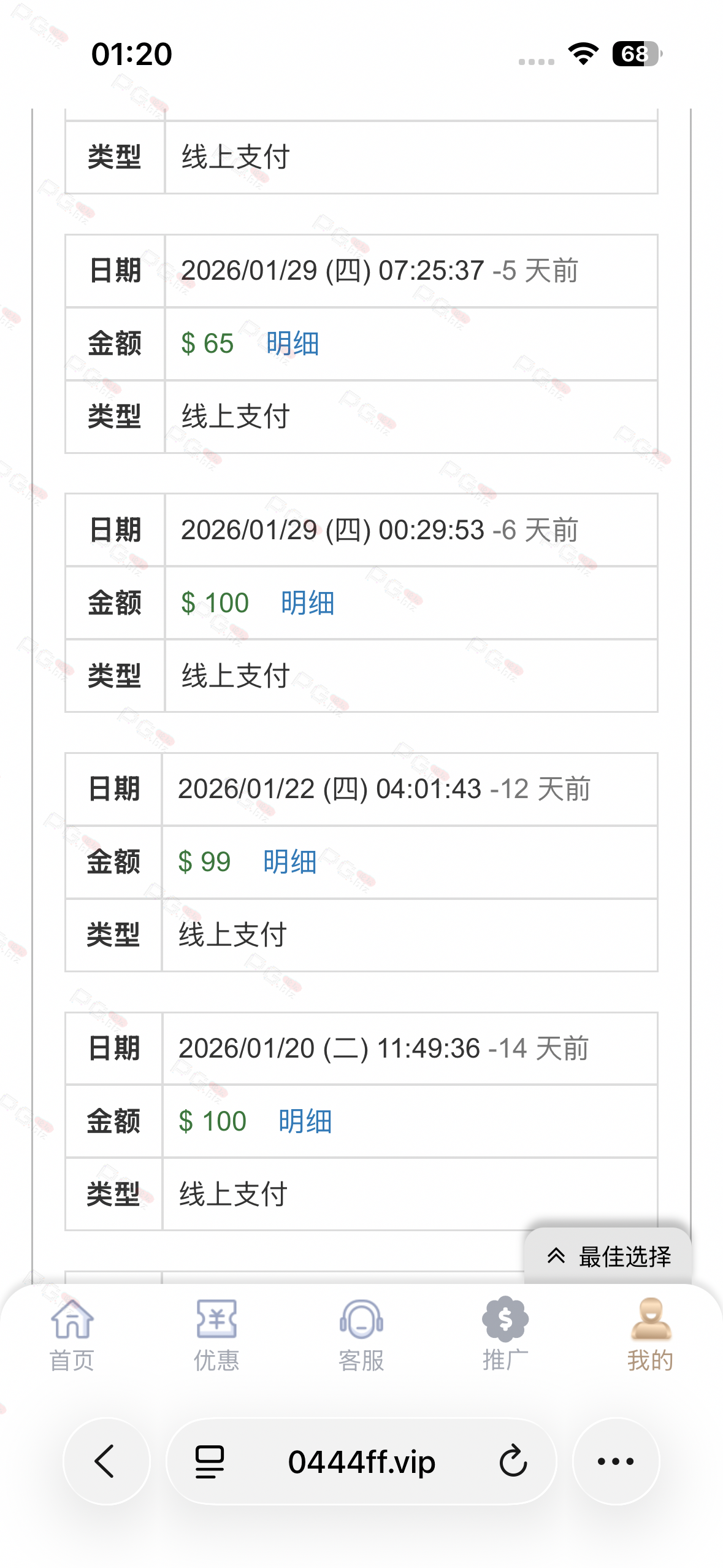Switch to the 优惠 tab

(216, 1334)
